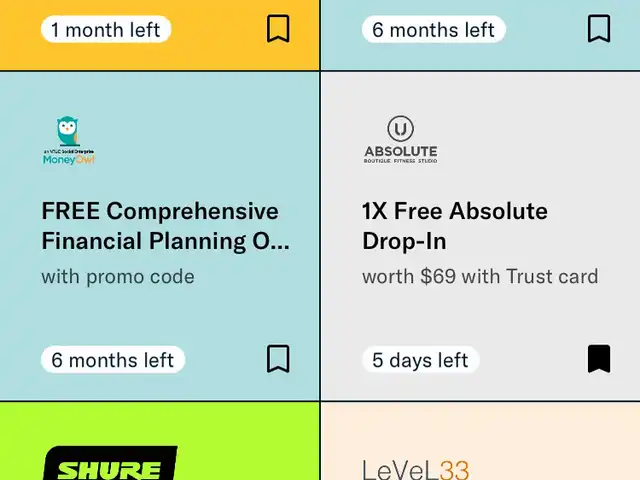This screenshot has height=480, width=640.
Task: Remove bookmark from Absolute Drop-In deal
Action: pyautogui.click(x=599, y=359)
